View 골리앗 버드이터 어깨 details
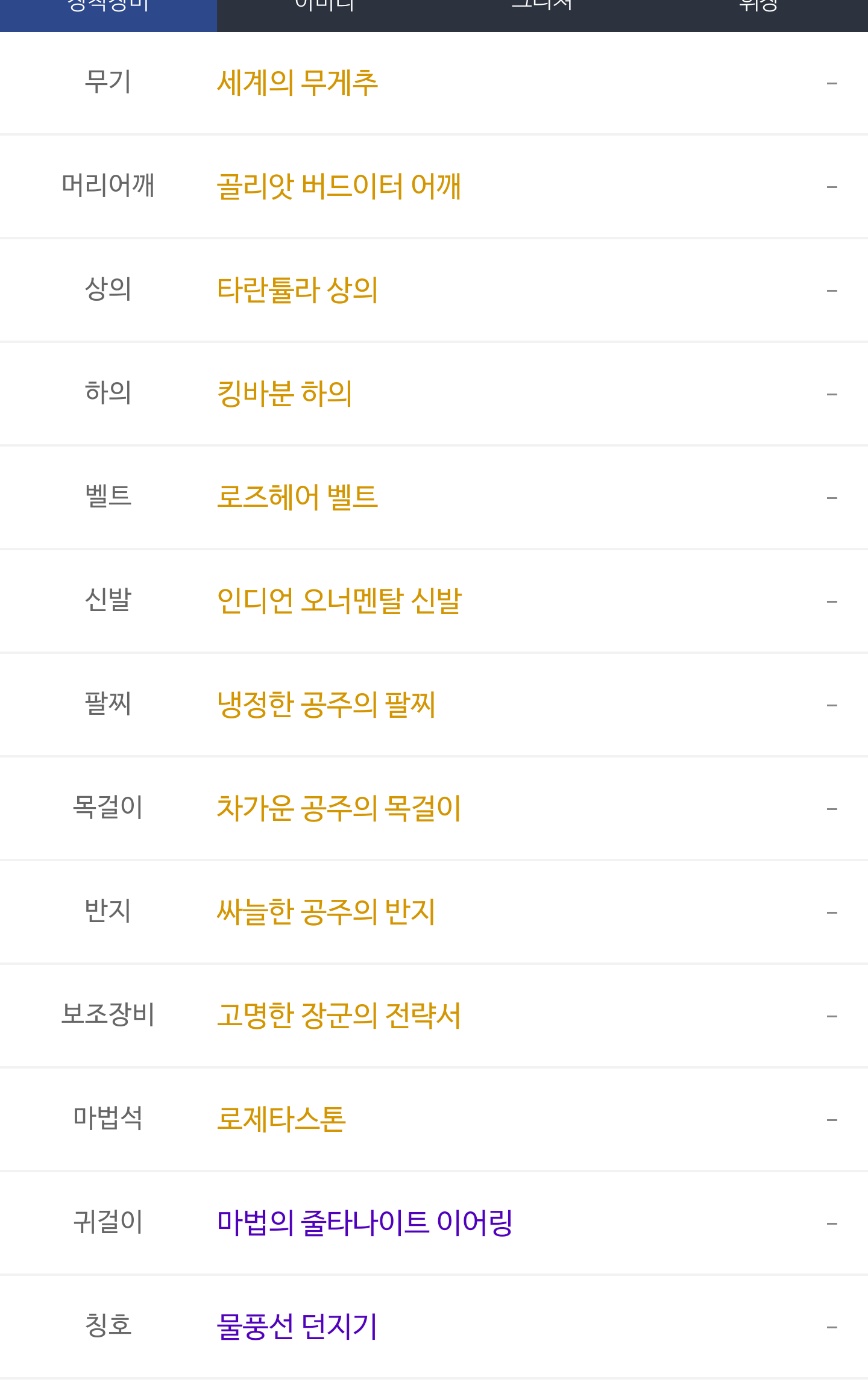This screenshot has height=1388, width=868. (339, 186)
